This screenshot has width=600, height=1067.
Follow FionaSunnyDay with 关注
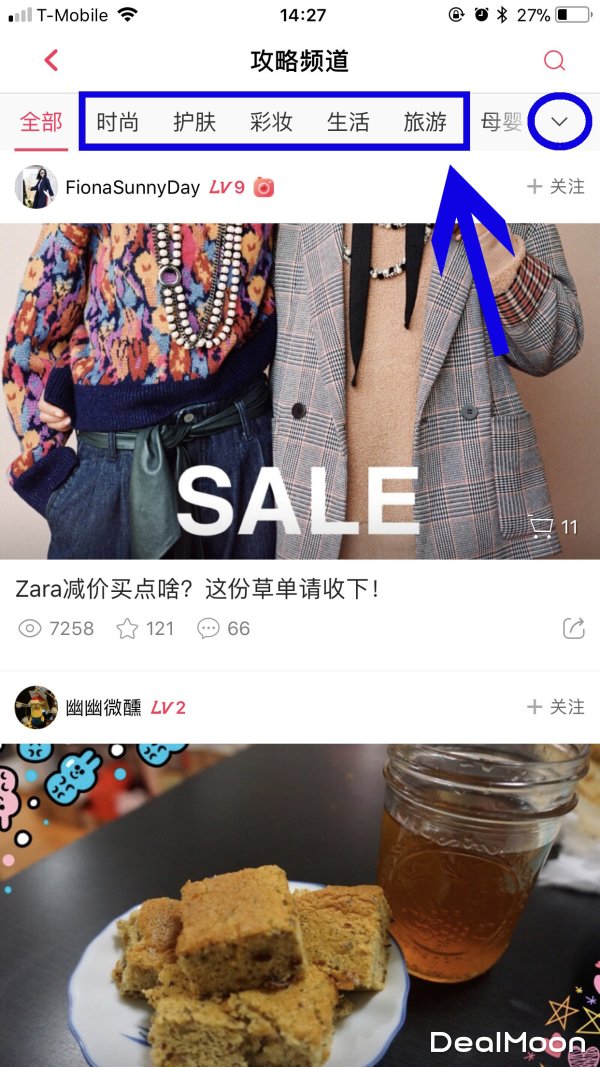tap(556, 187)
